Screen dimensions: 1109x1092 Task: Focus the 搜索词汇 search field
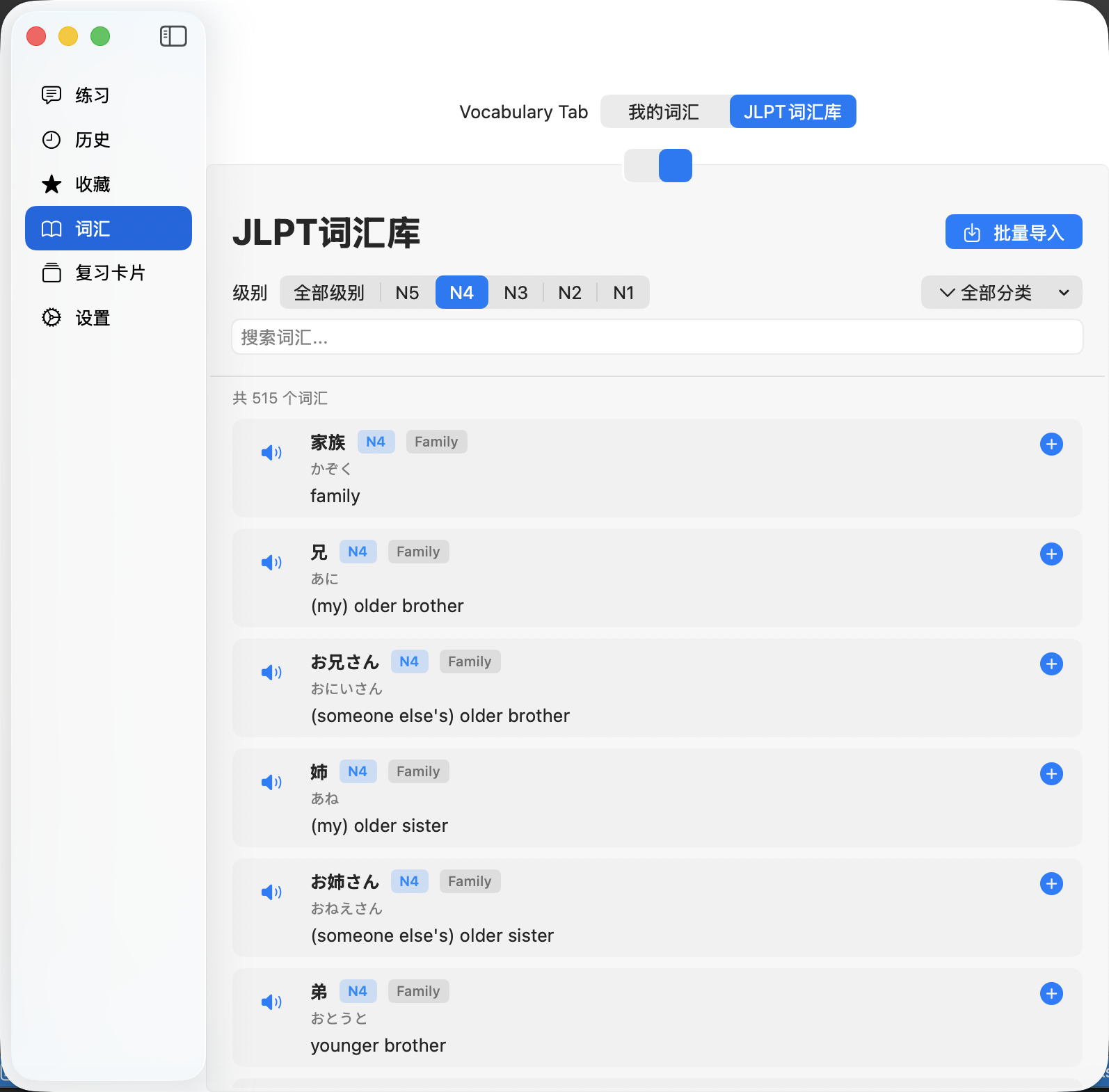657,337
